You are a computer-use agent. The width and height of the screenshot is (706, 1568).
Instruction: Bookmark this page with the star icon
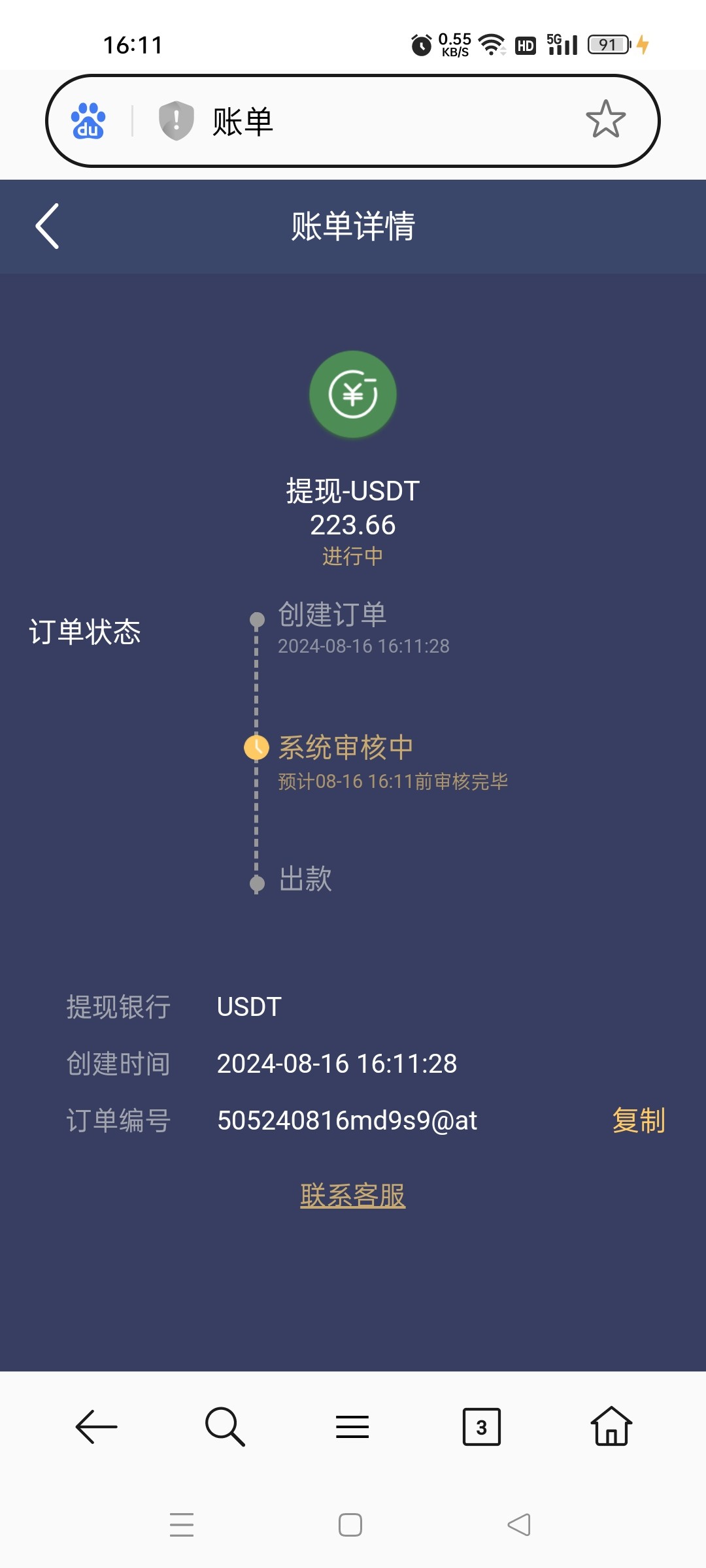(x=605, y=120)
